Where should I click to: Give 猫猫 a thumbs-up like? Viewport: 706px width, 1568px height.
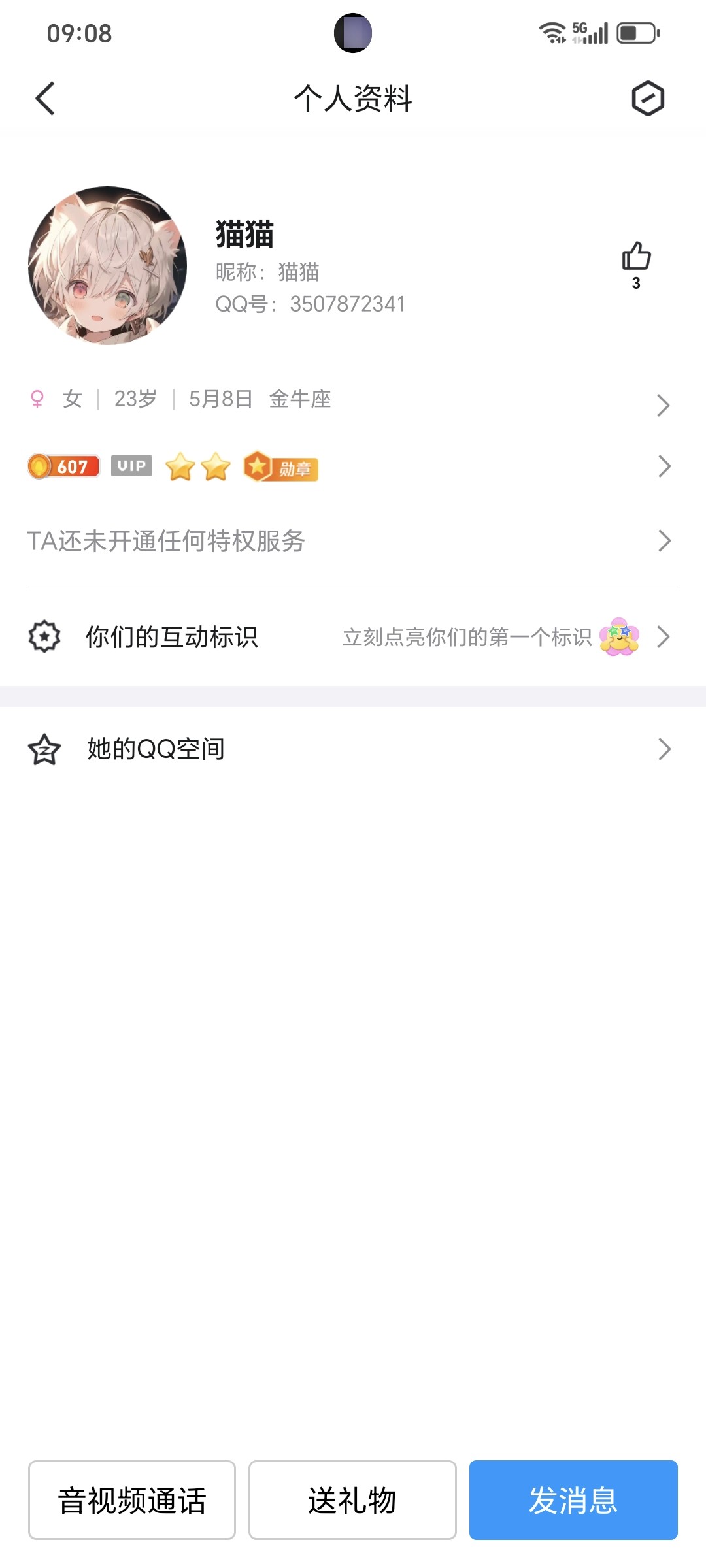click(635, 257)
